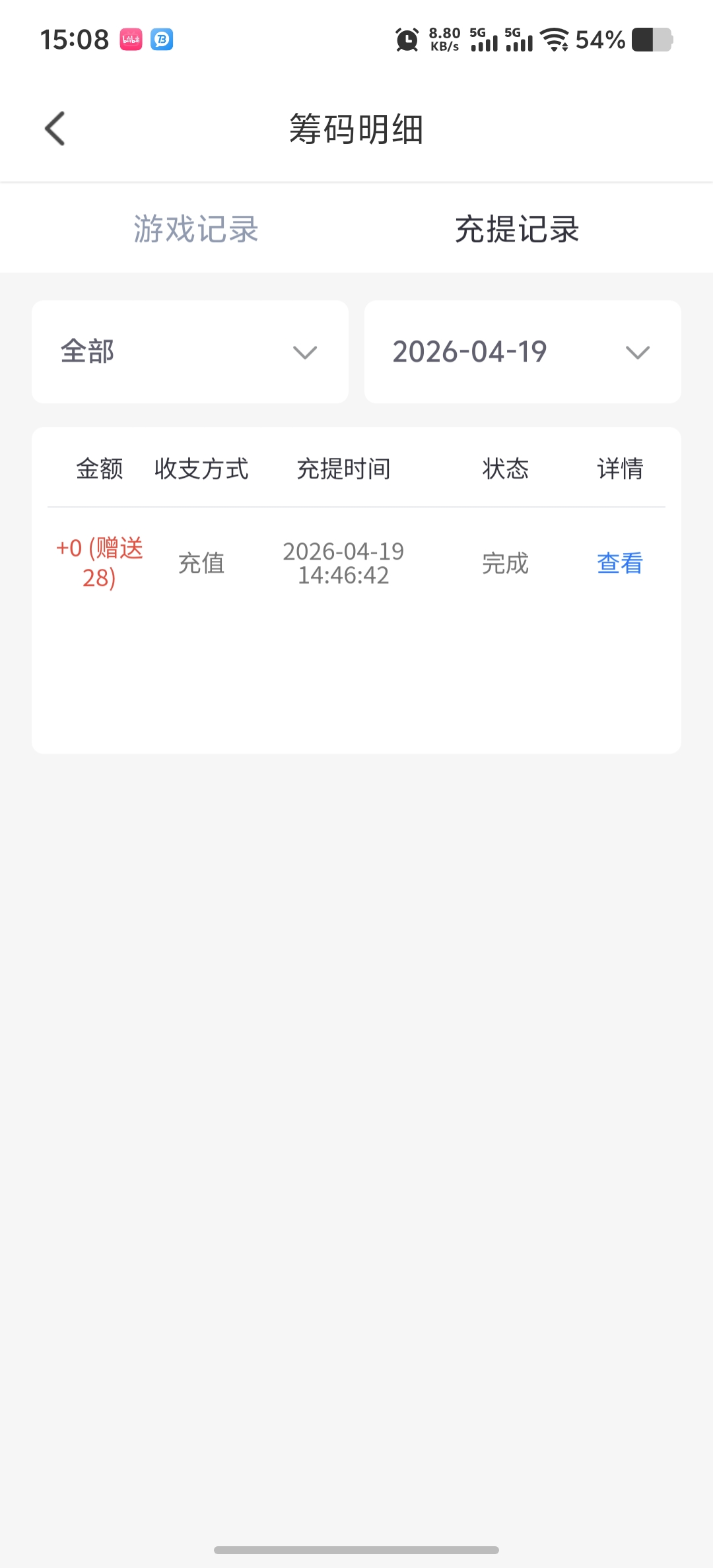Open the 查看 details link

click(x=619, y=564)
